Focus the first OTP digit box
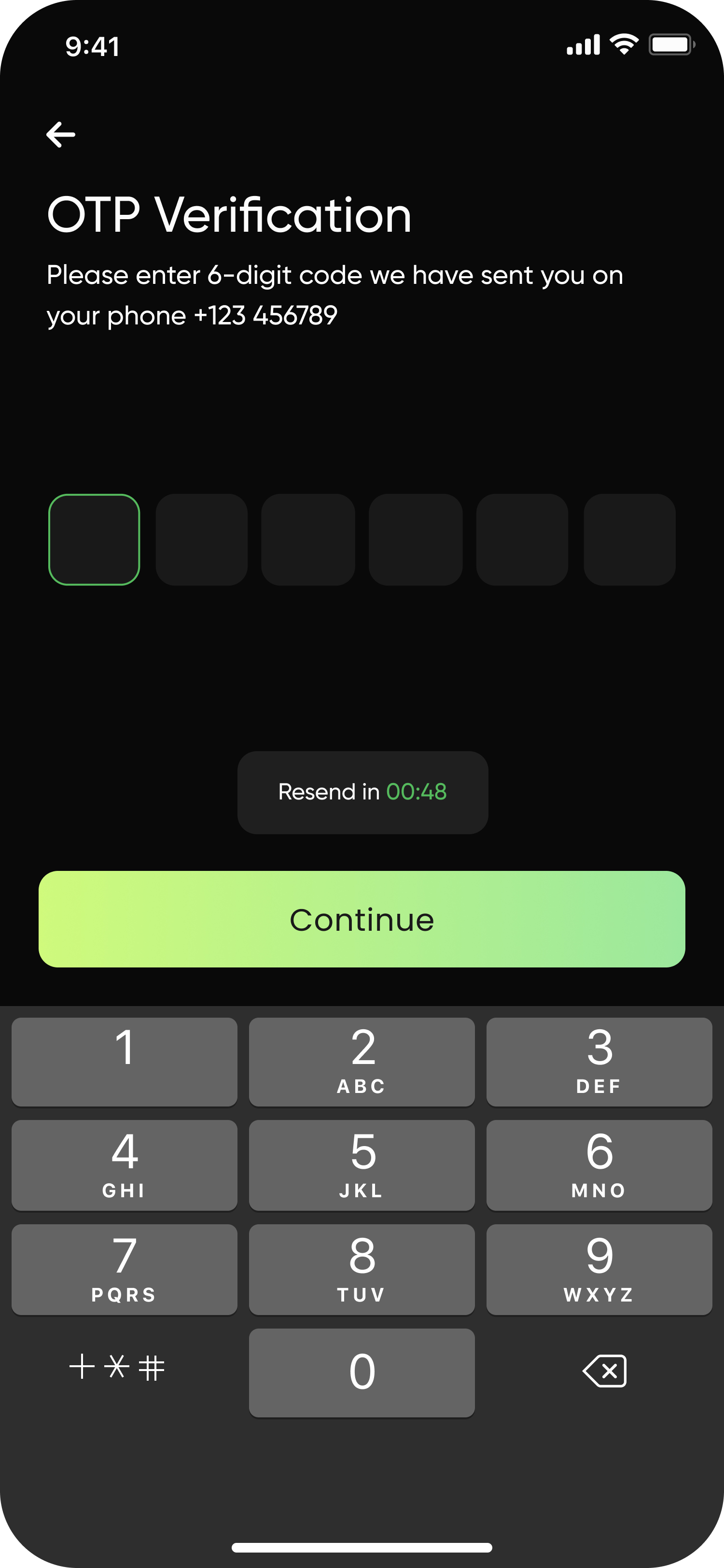This screenshot has width=724, height=1568. click(94, 539)
